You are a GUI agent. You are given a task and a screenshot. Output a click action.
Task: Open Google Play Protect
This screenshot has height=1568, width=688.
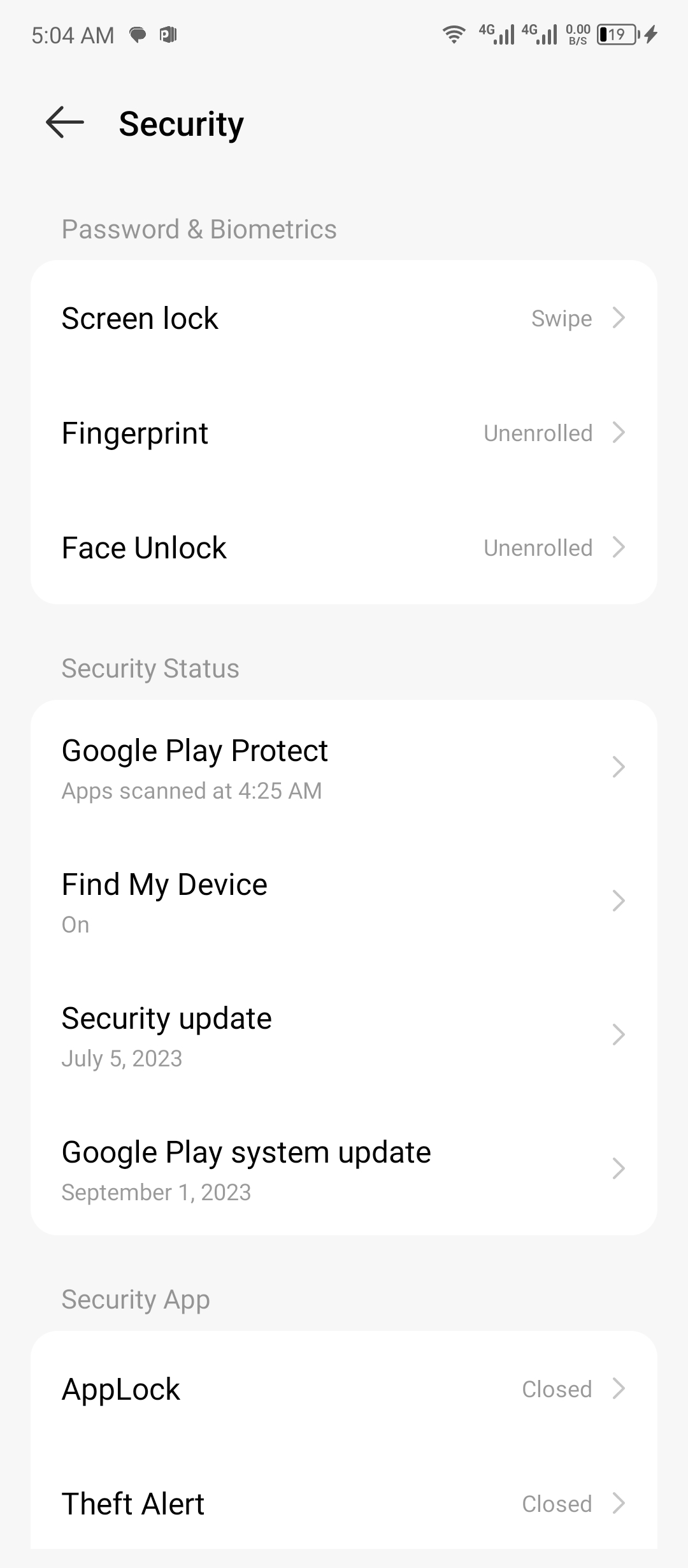344,767
